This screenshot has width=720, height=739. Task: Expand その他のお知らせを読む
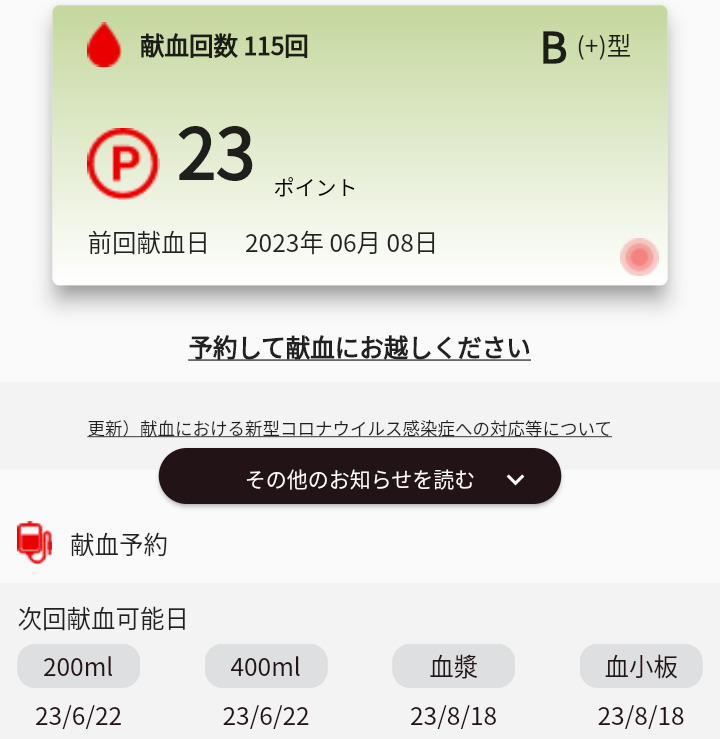[359, 479]
